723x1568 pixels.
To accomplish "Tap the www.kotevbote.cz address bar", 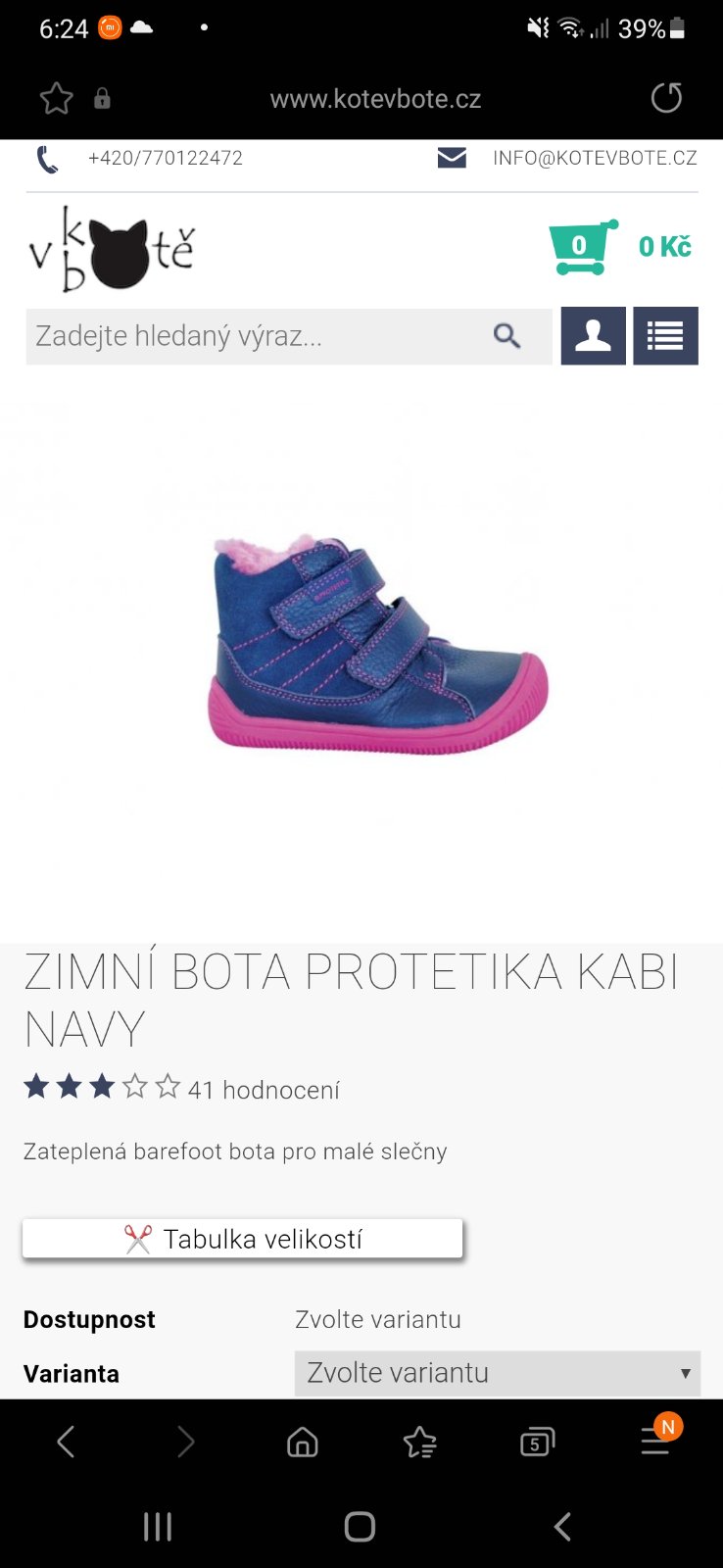I will (x=375, y=99).
